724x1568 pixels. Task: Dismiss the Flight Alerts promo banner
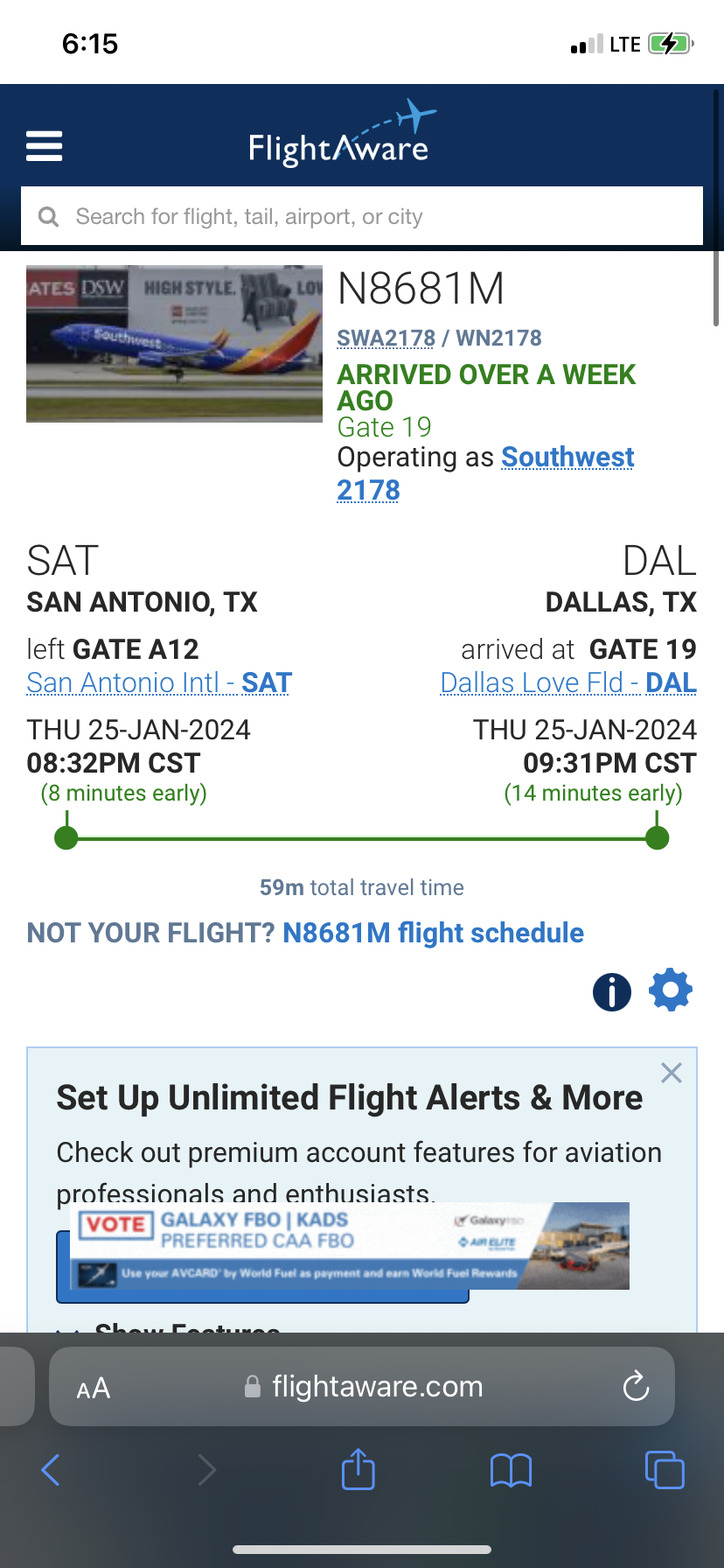(x=672, y=1073)
